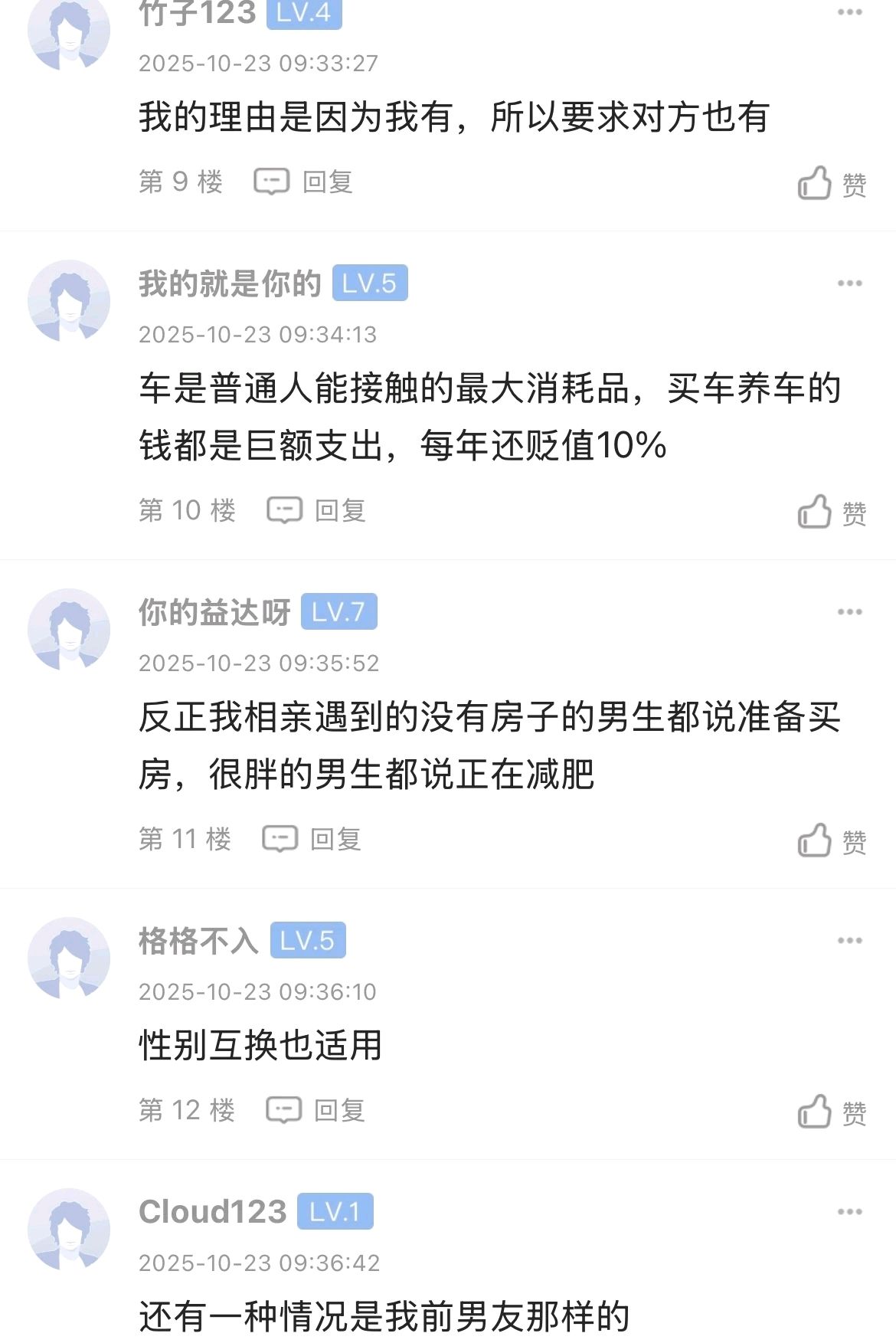
Task: Reply to the 第 12 楼 comment
Action: [316, 1111]
